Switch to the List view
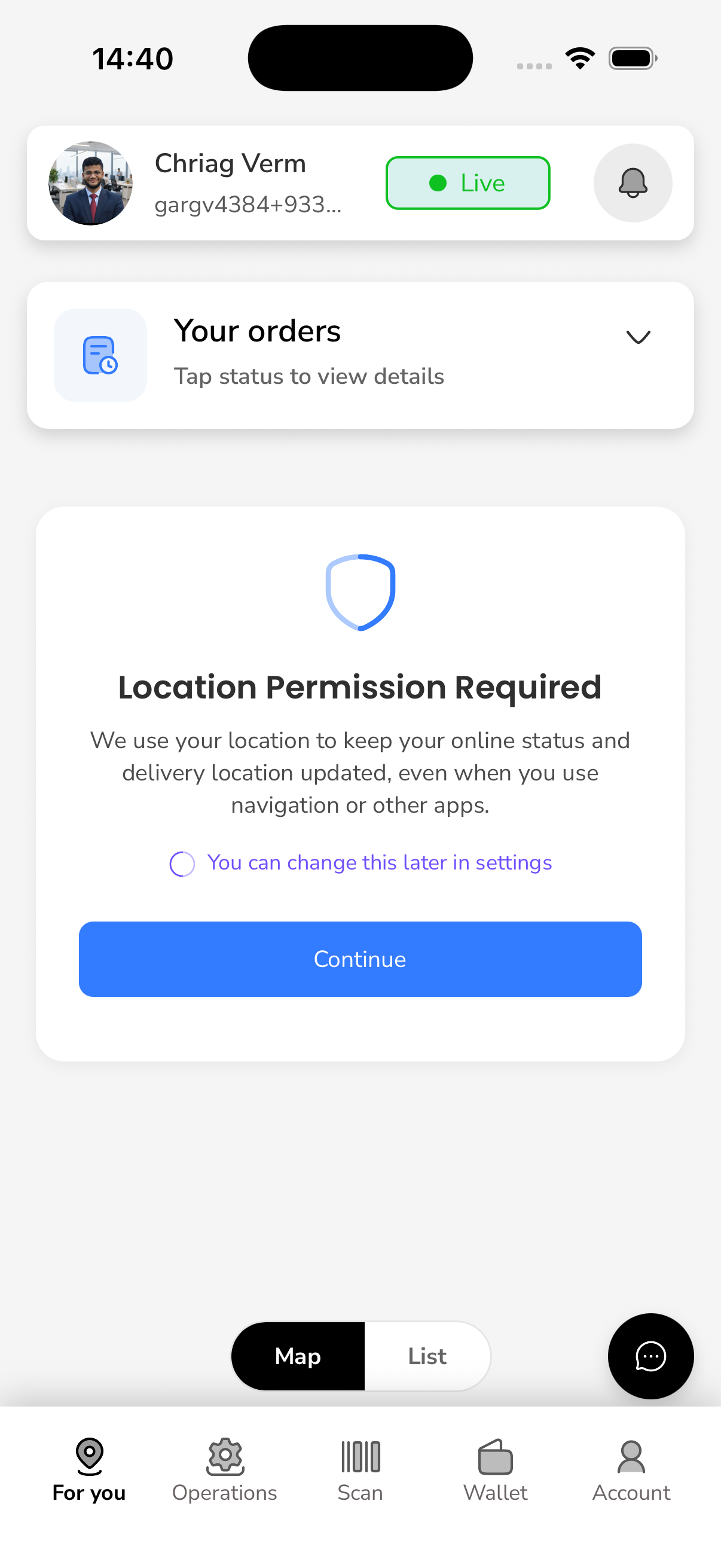This screenshot has width=721, height=1568. point(427,1356)
